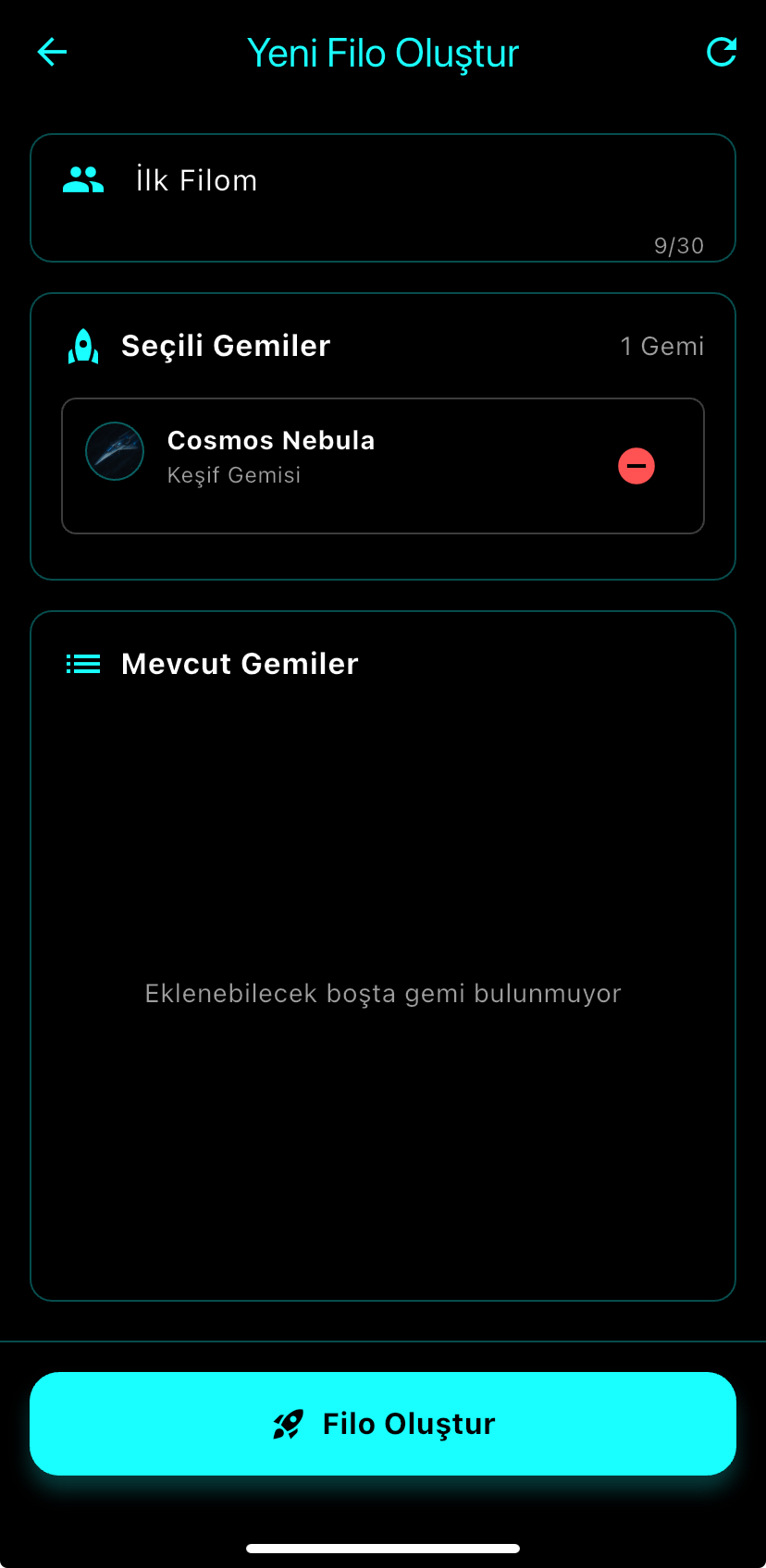Viewport: 766px width, 1568px height.
Task: Tap the 9/30 character counter
Action: point(679,245)
